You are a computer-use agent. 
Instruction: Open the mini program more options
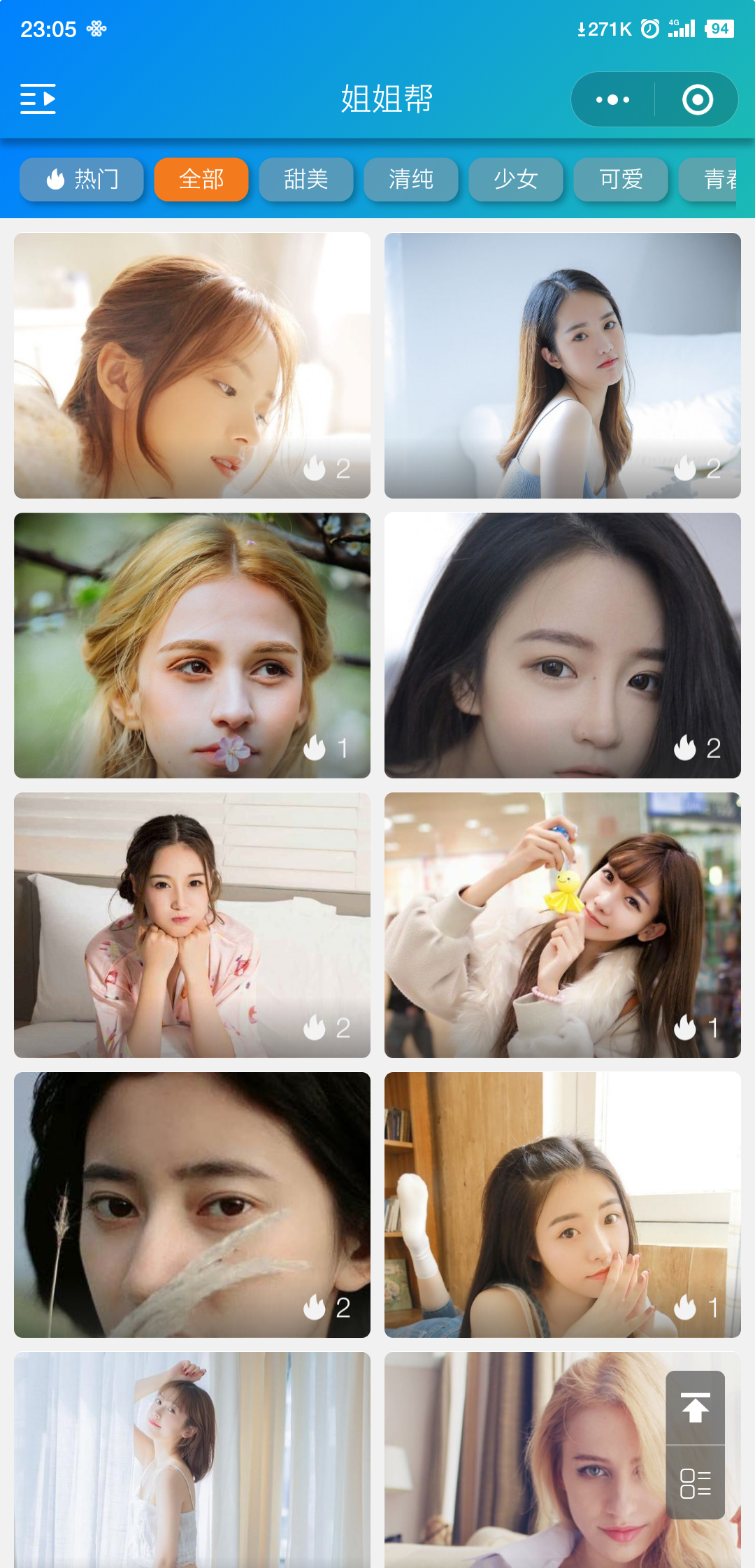[x=613, y=99]
